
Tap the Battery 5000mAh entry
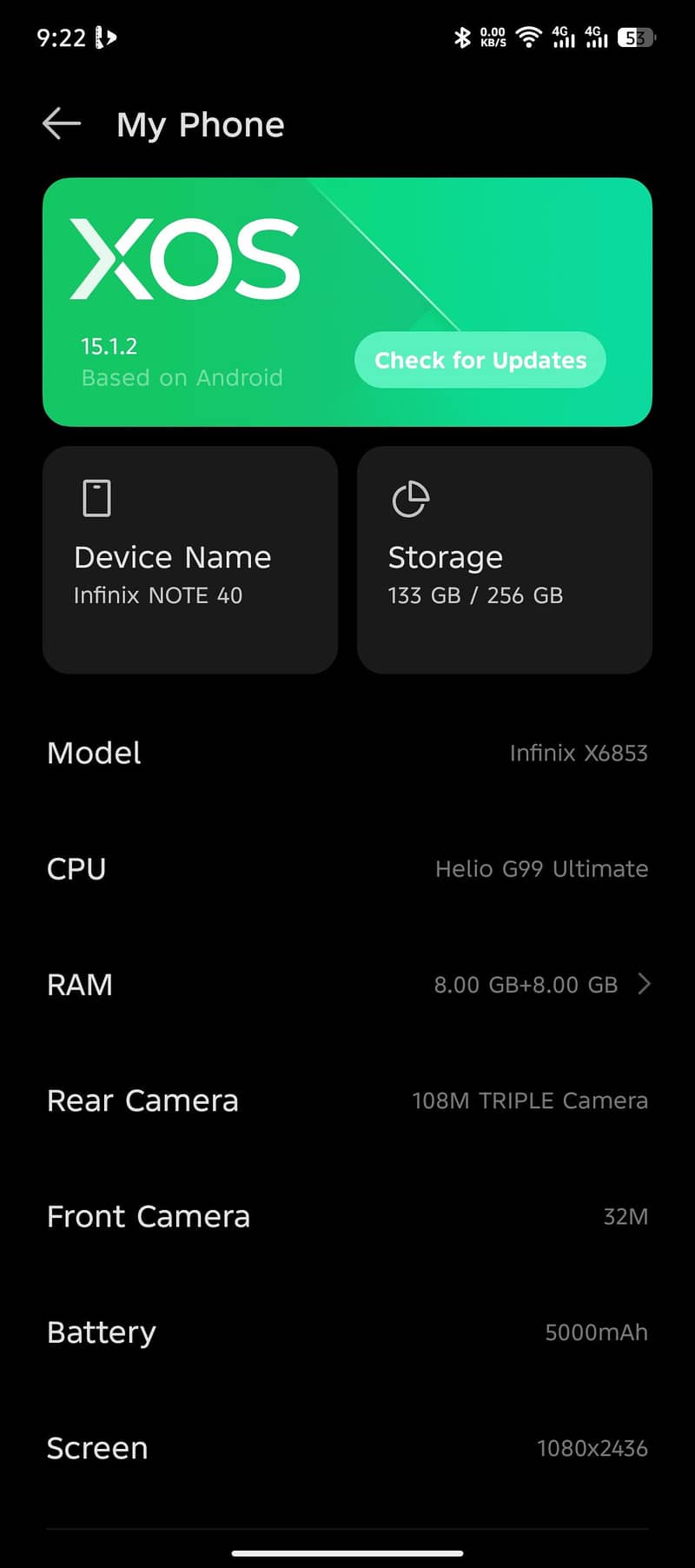347,1332
